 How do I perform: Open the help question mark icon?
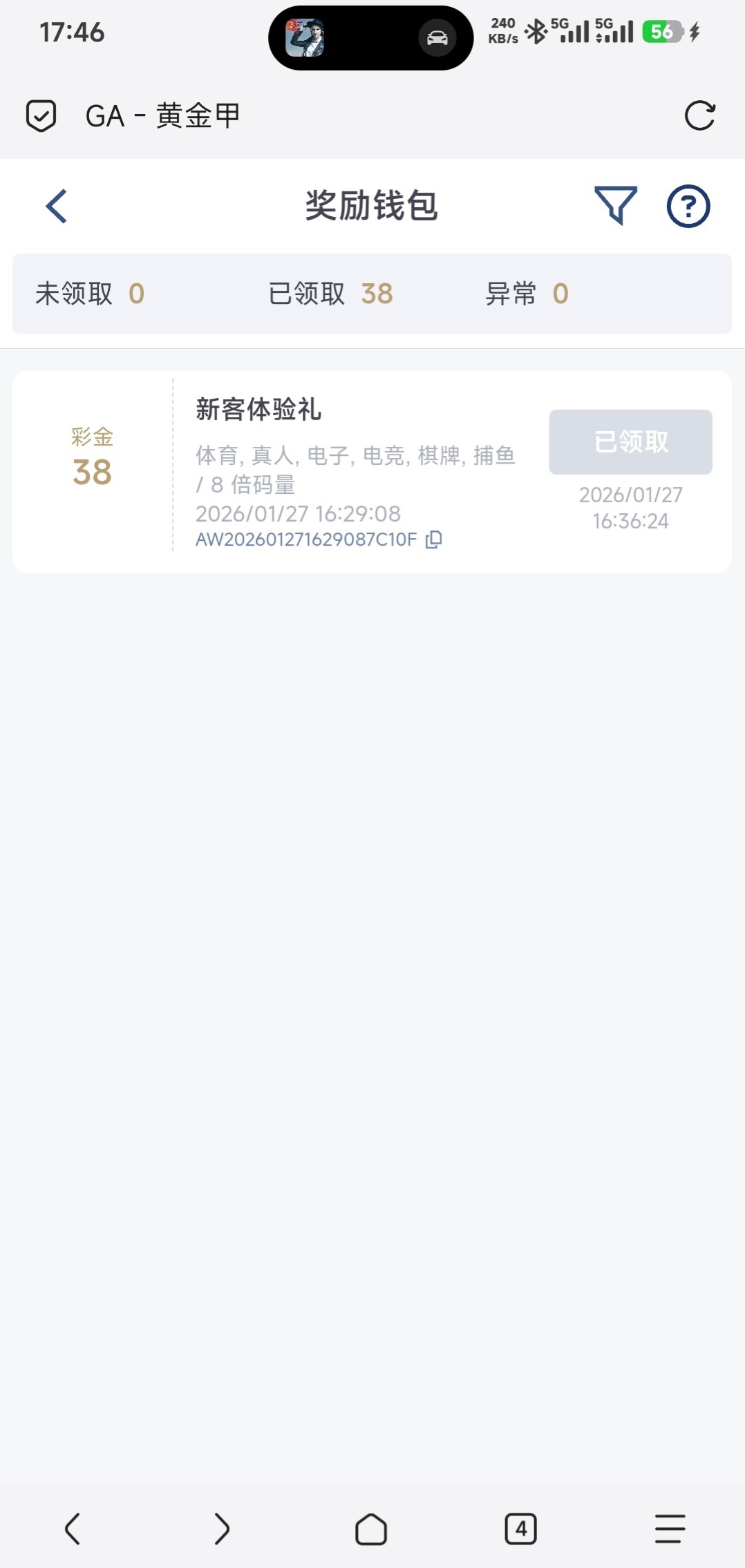688,206
